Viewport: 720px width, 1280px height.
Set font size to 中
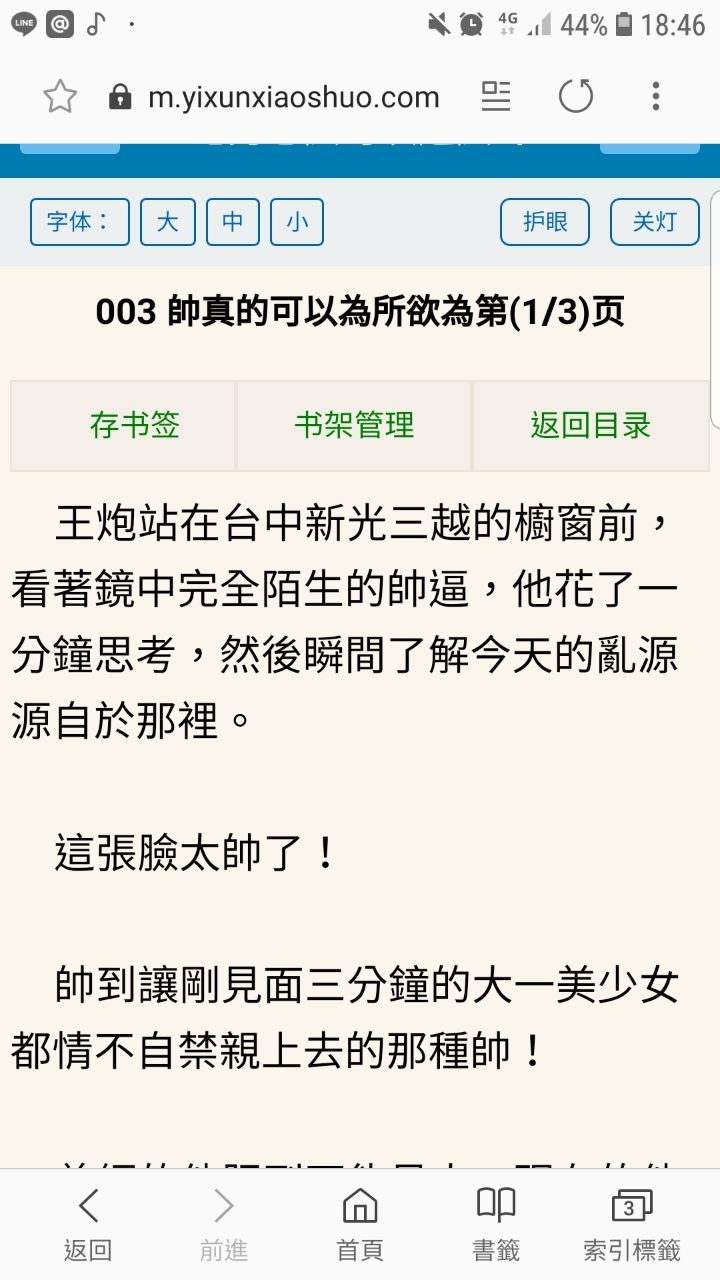pyautogui.click(x=233, y=222)
